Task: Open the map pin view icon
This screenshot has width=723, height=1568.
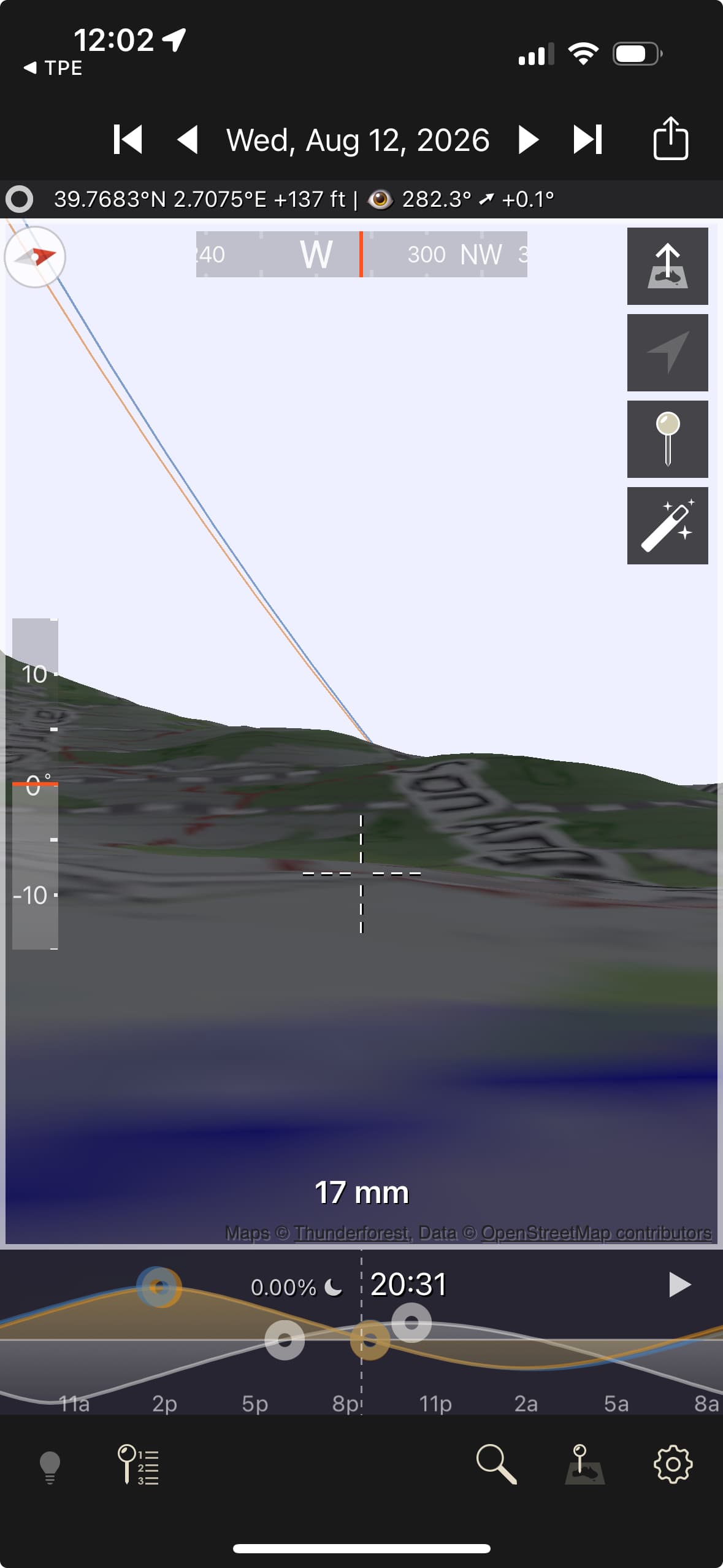Action: (x=584, y=1465)
